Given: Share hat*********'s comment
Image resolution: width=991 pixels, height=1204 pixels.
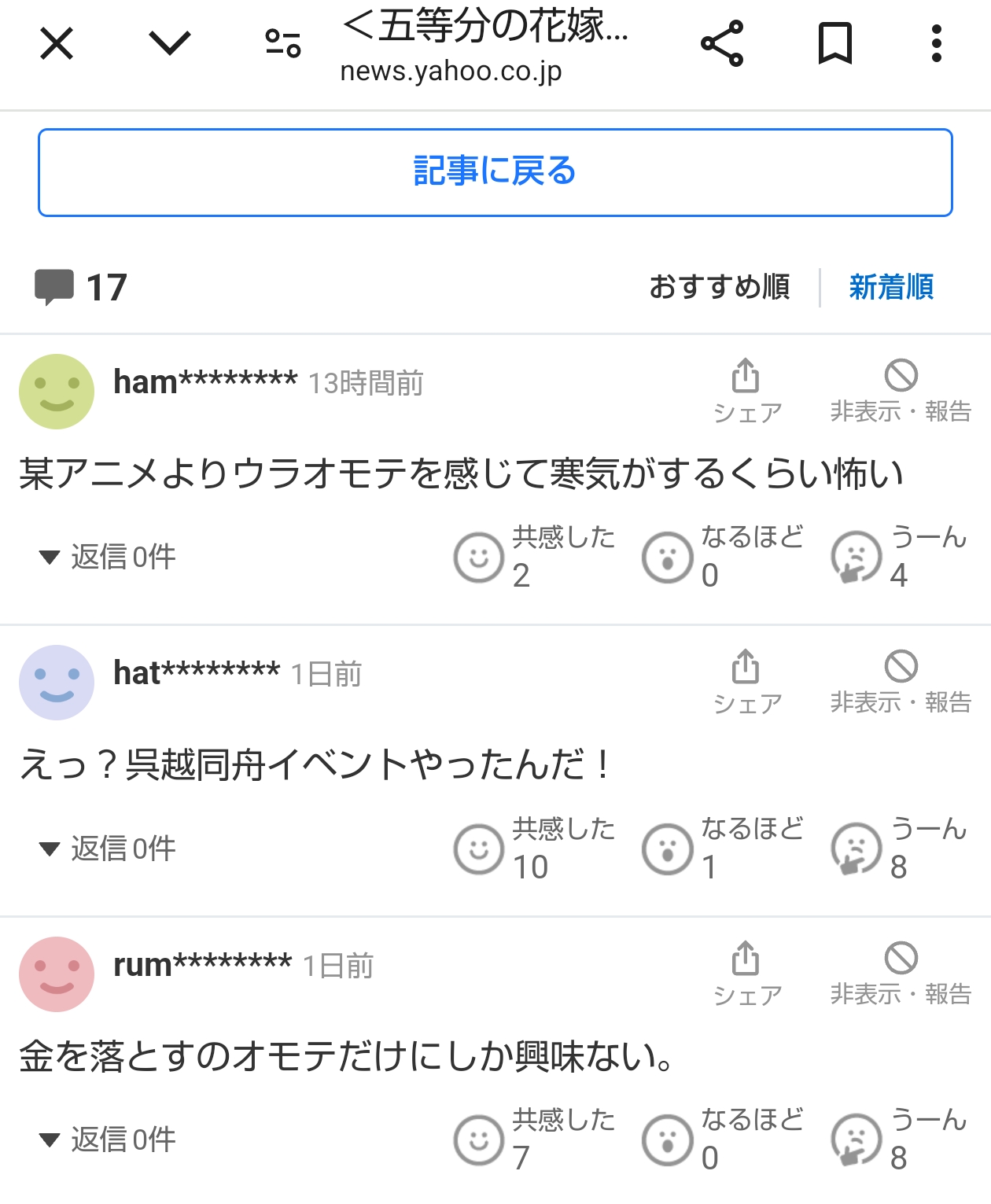Looking at the screenshot, I should [746, 682].
